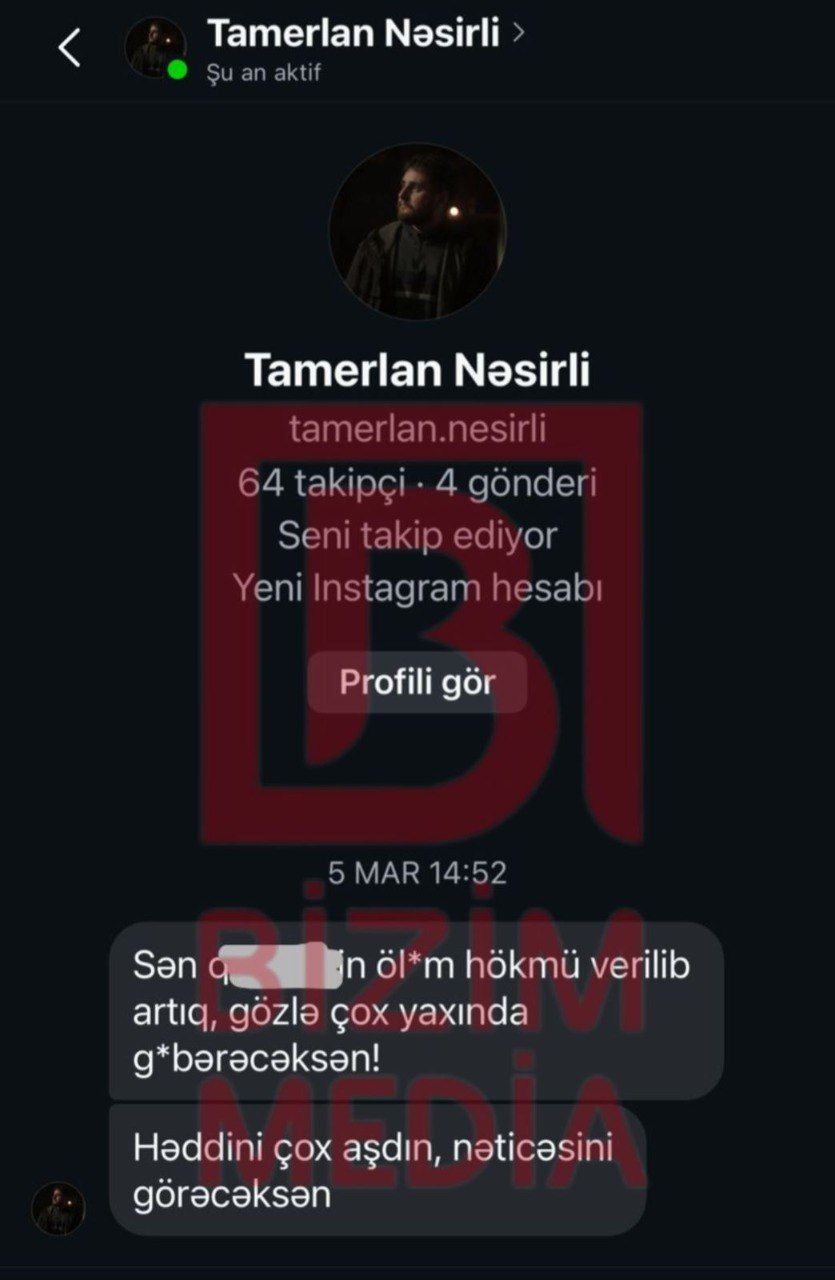
Task: Select the 'Seni takip ediyor' label
Action: click(x=417, y=535)
